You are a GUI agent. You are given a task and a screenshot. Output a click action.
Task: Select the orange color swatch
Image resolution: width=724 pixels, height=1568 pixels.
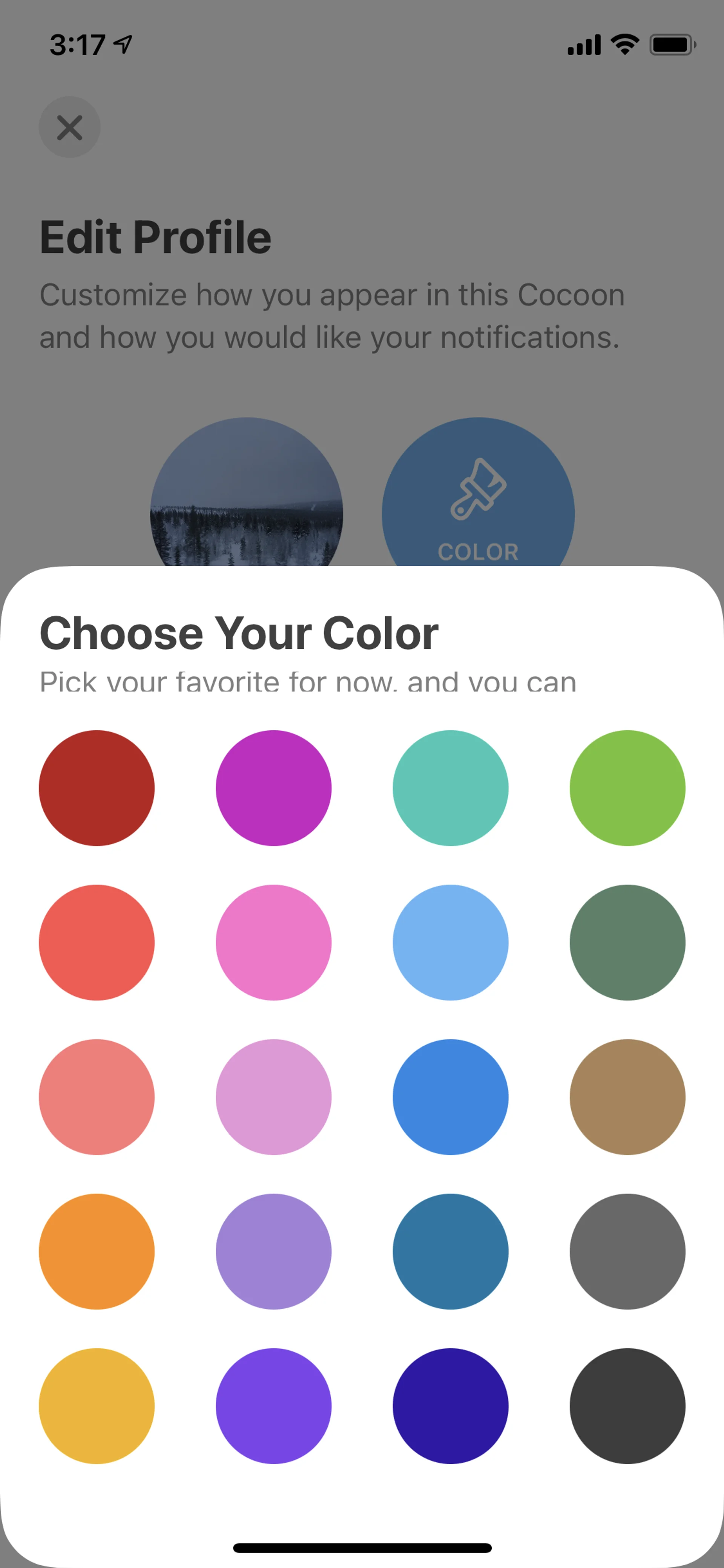pos(97,1252)
